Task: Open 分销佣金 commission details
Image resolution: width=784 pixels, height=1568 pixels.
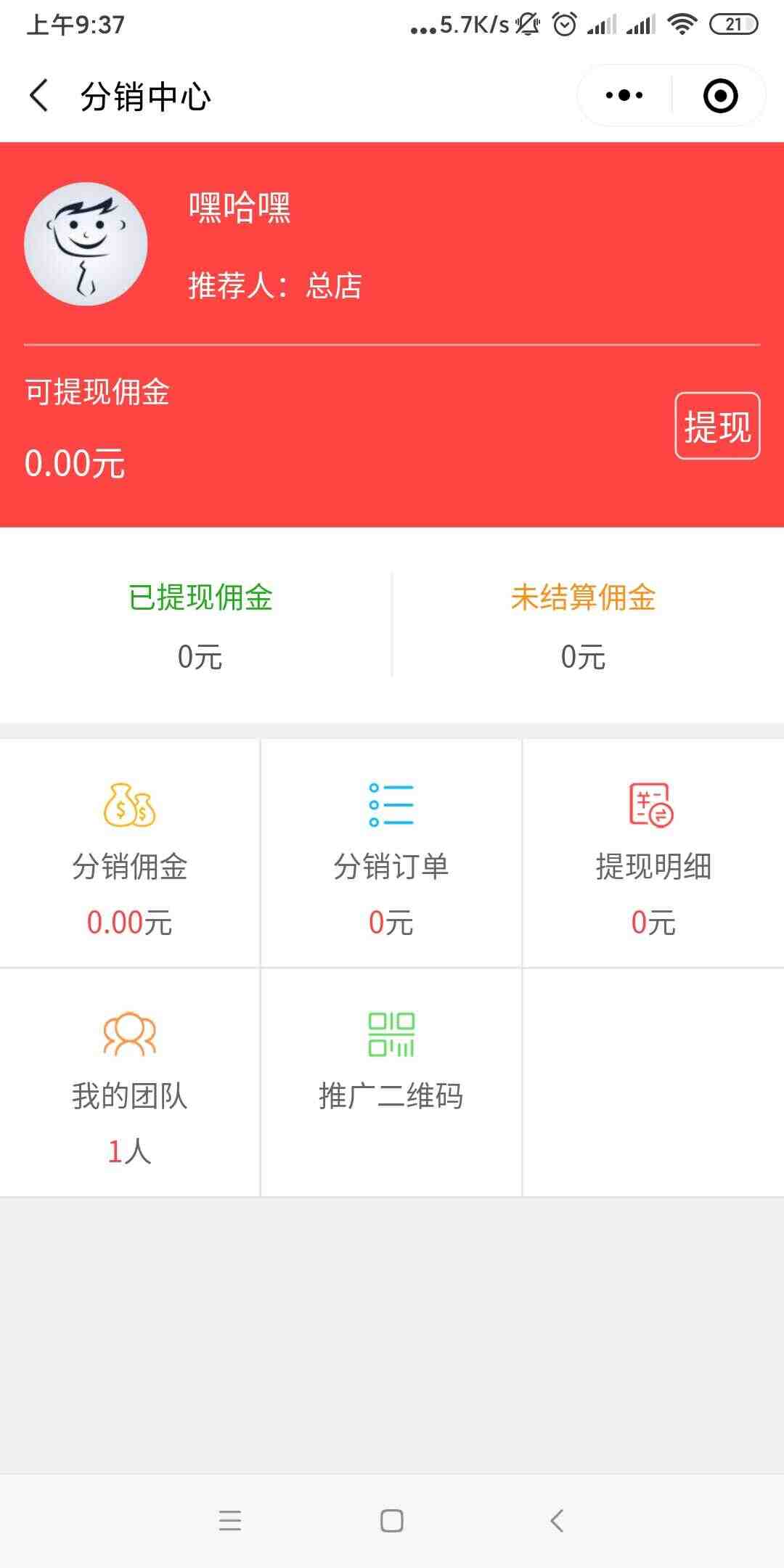Action: [x=130, y=854]
